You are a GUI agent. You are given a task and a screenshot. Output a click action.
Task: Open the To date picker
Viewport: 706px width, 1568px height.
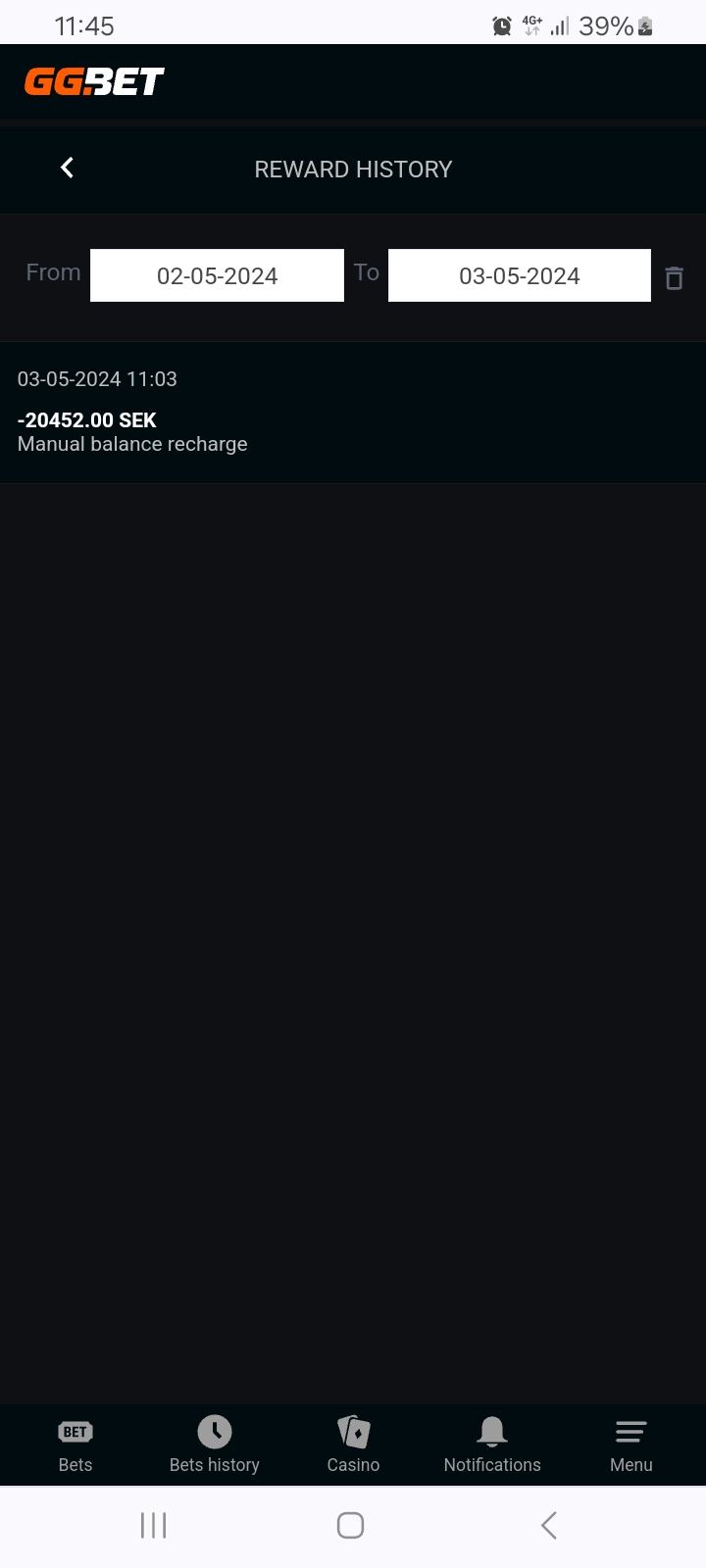click(519, 275)
